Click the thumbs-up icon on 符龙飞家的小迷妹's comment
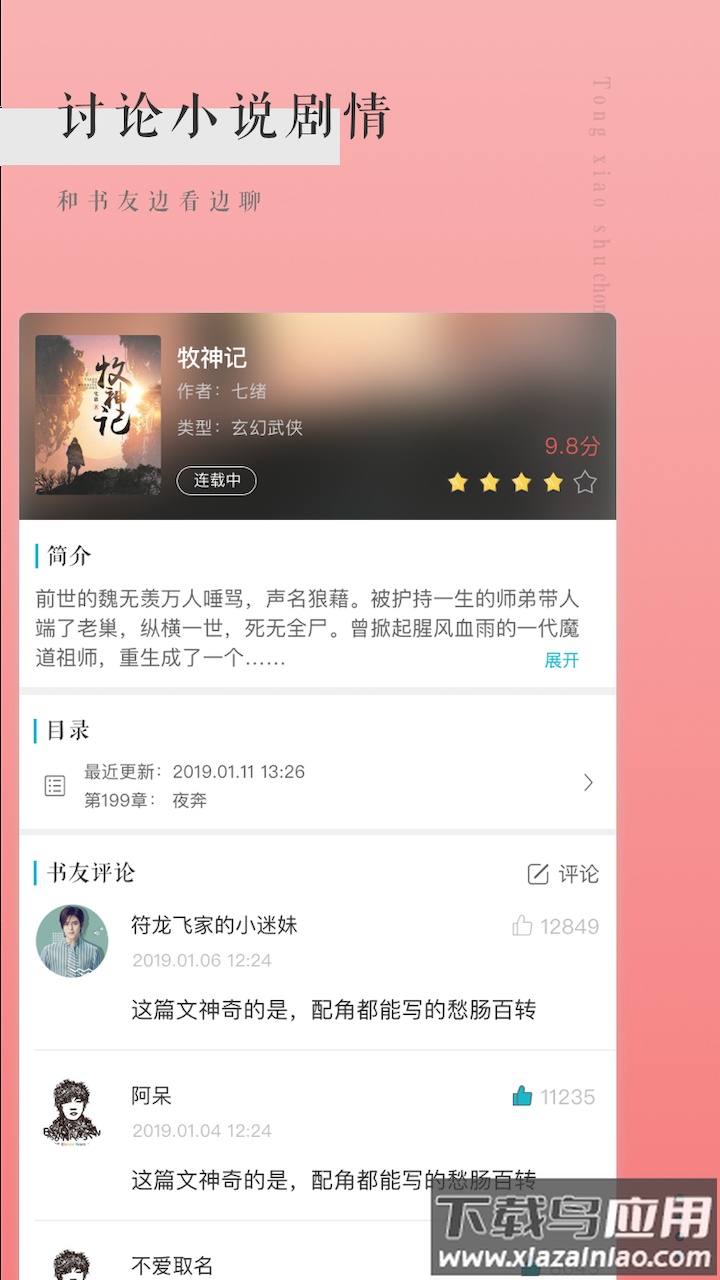 521,926
